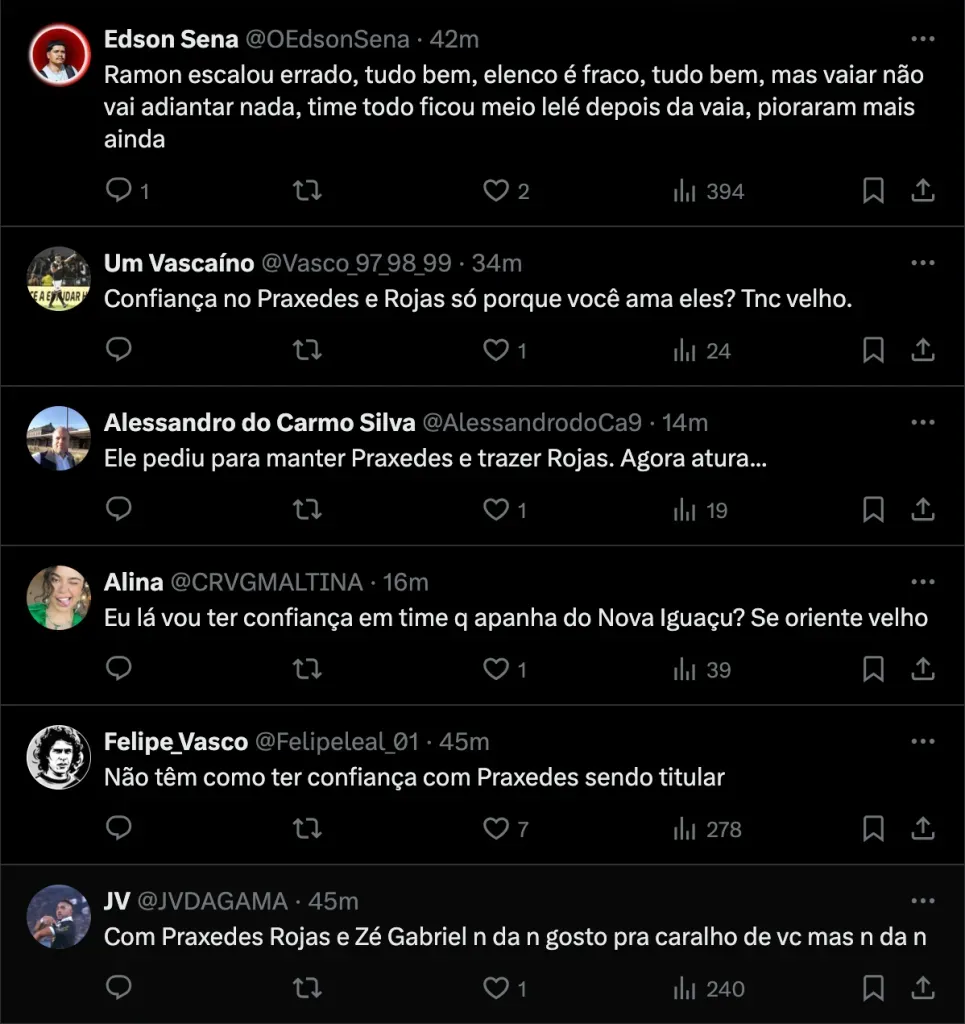Bookmark Um Vascaíno's tweet

(x=873, y=350)
